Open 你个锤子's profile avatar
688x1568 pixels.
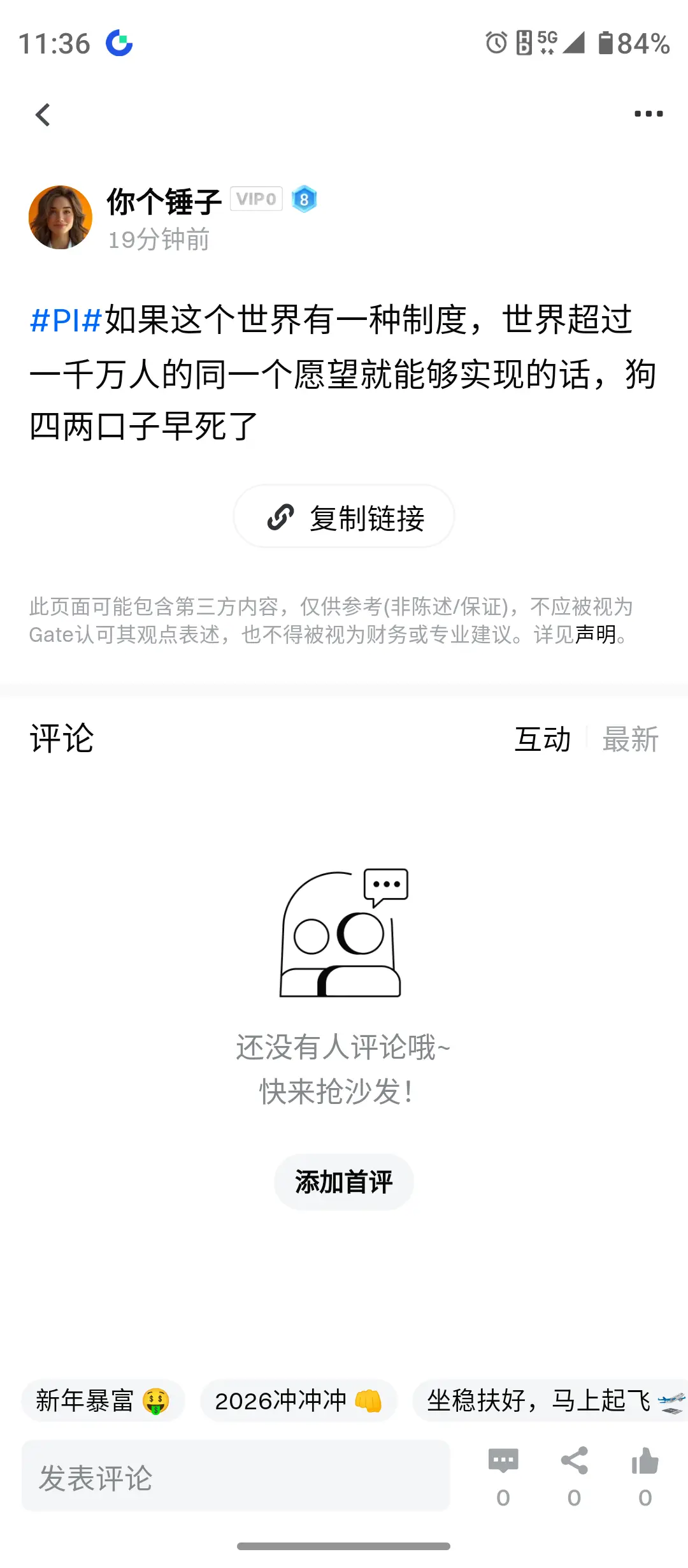click(61, 217)
